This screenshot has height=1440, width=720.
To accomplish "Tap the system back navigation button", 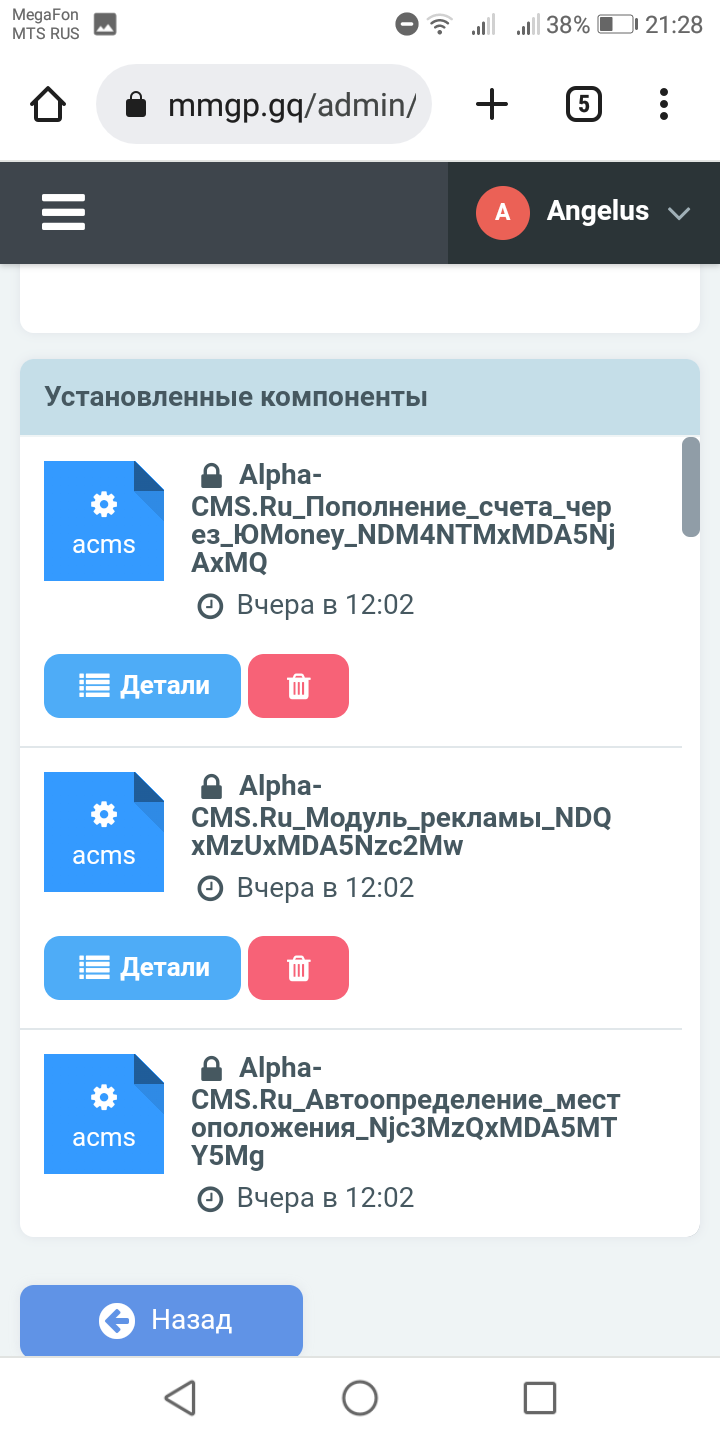I will pyautogui.click(x=180, y=1398).
